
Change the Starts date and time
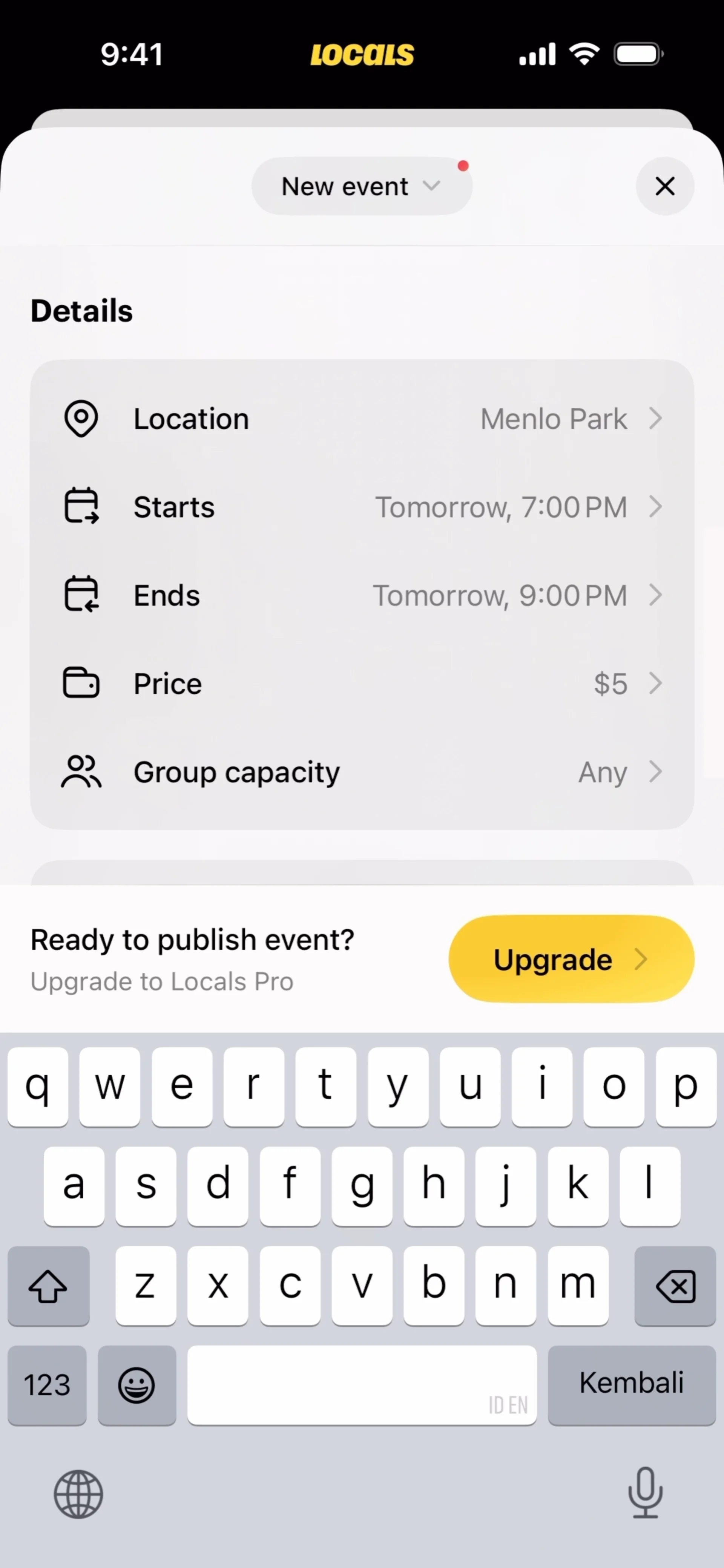[x=362, y=507]
